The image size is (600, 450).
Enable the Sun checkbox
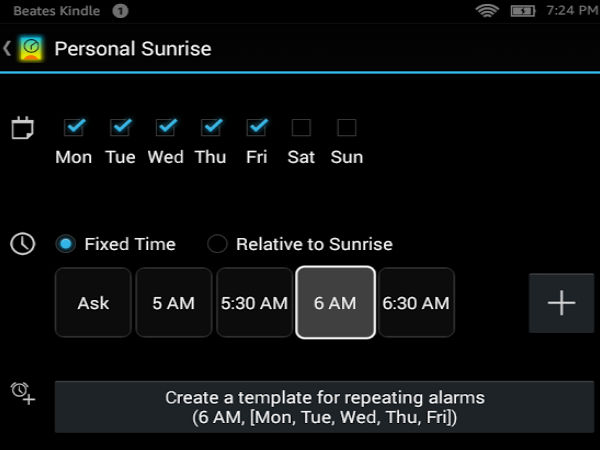point(346,128)
